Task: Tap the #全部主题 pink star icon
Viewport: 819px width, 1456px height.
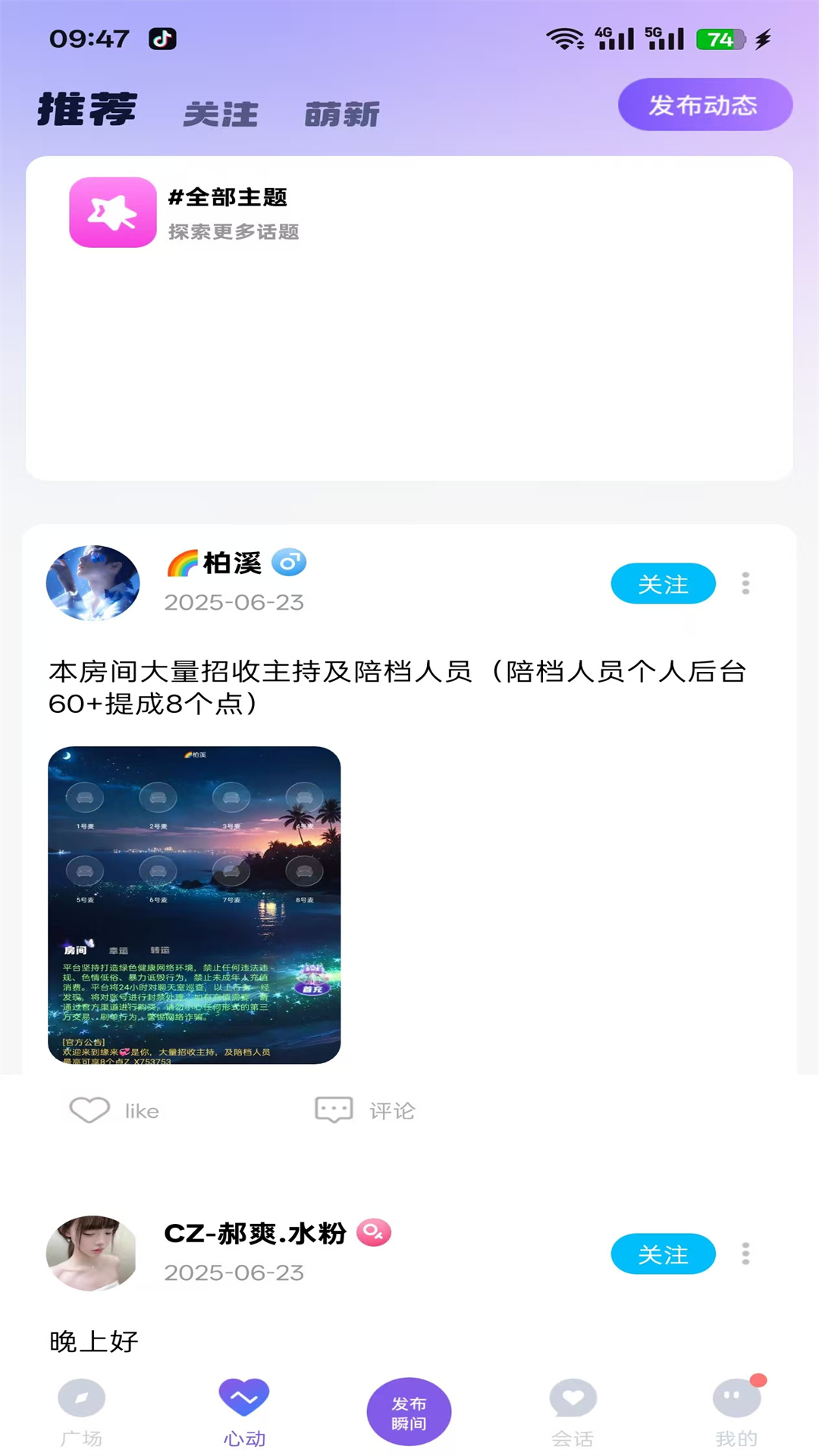Action: point(112,212)
